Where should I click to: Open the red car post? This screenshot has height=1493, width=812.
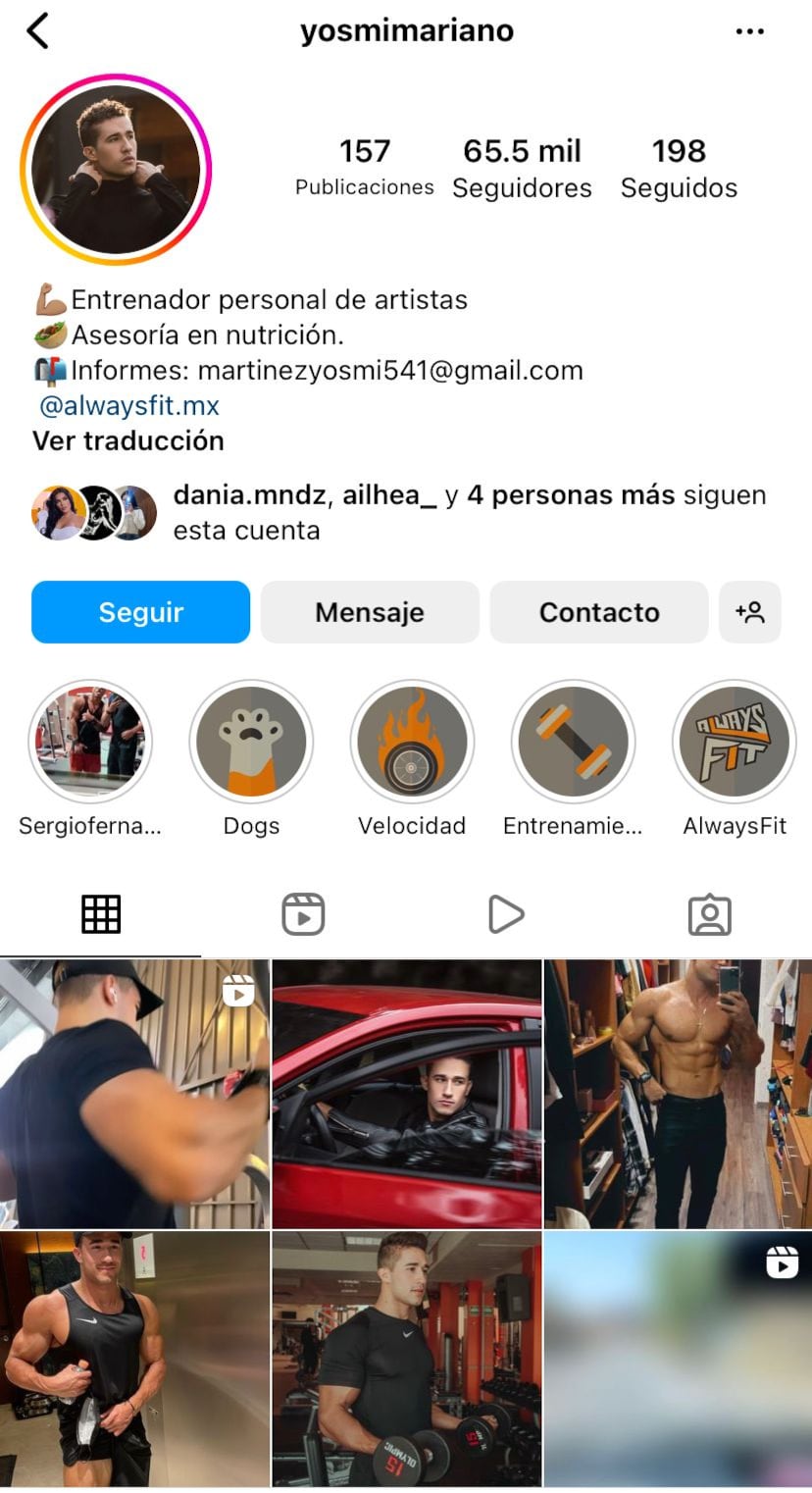point(406,1094)
